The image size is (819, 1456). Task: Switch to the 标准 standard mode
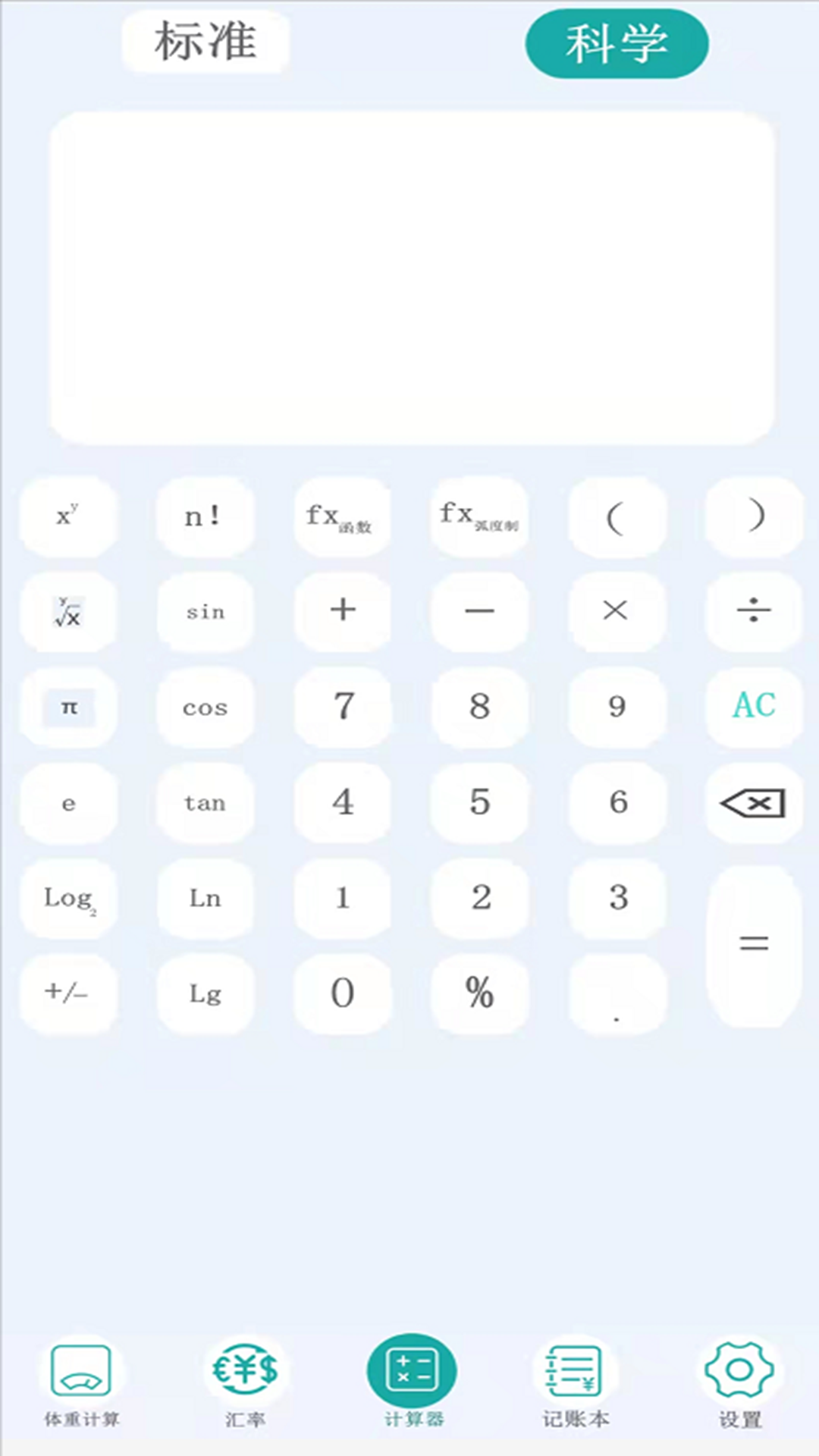(206, 42)
